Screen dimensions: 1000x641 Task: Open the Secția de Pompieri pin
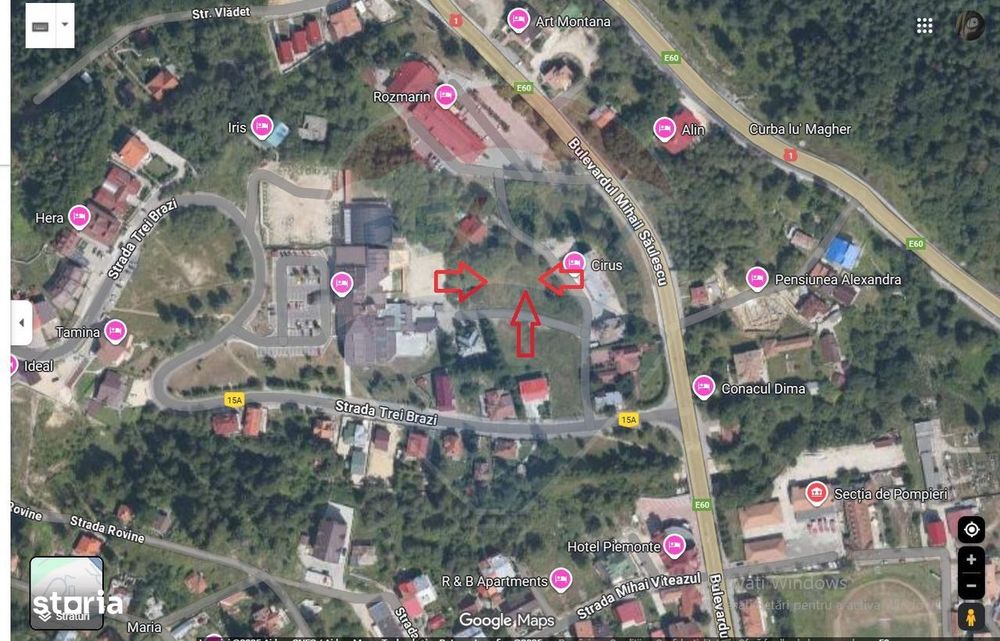(x=817, y=493)
